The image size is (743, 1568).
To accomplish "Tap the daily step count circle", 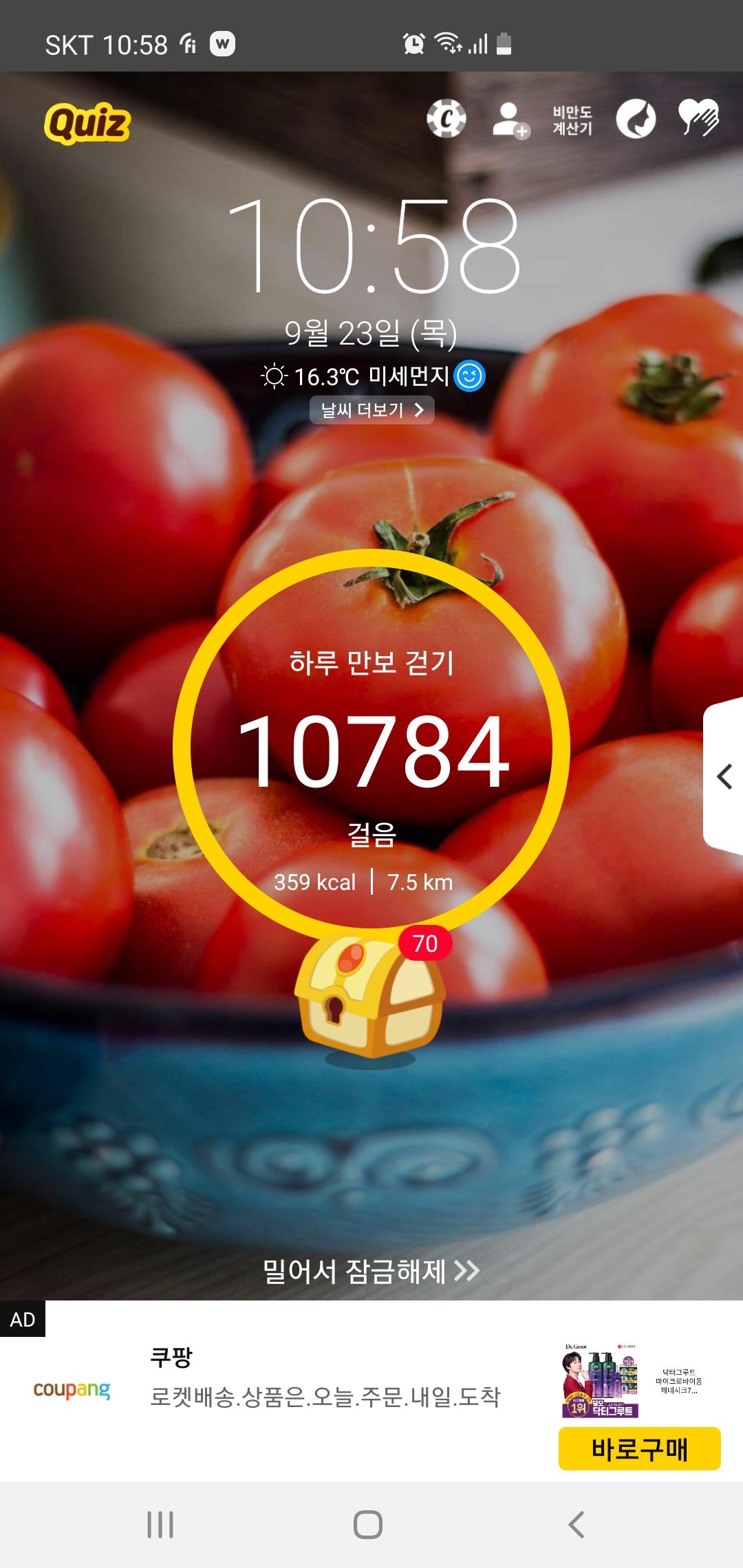I will (x=371, y=747).
